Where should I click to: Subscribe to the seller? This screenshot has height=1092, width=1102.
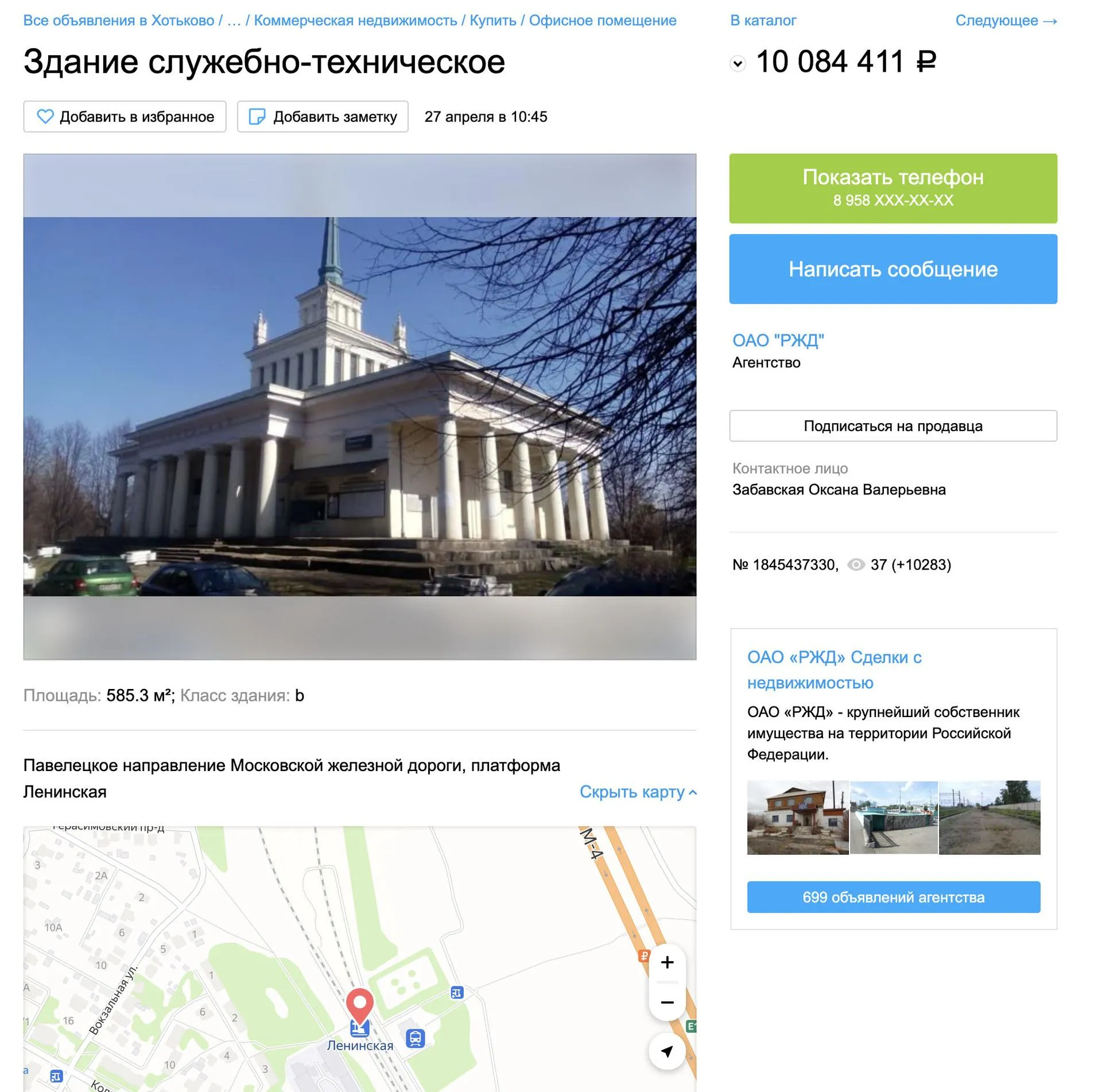pos(893,426)
